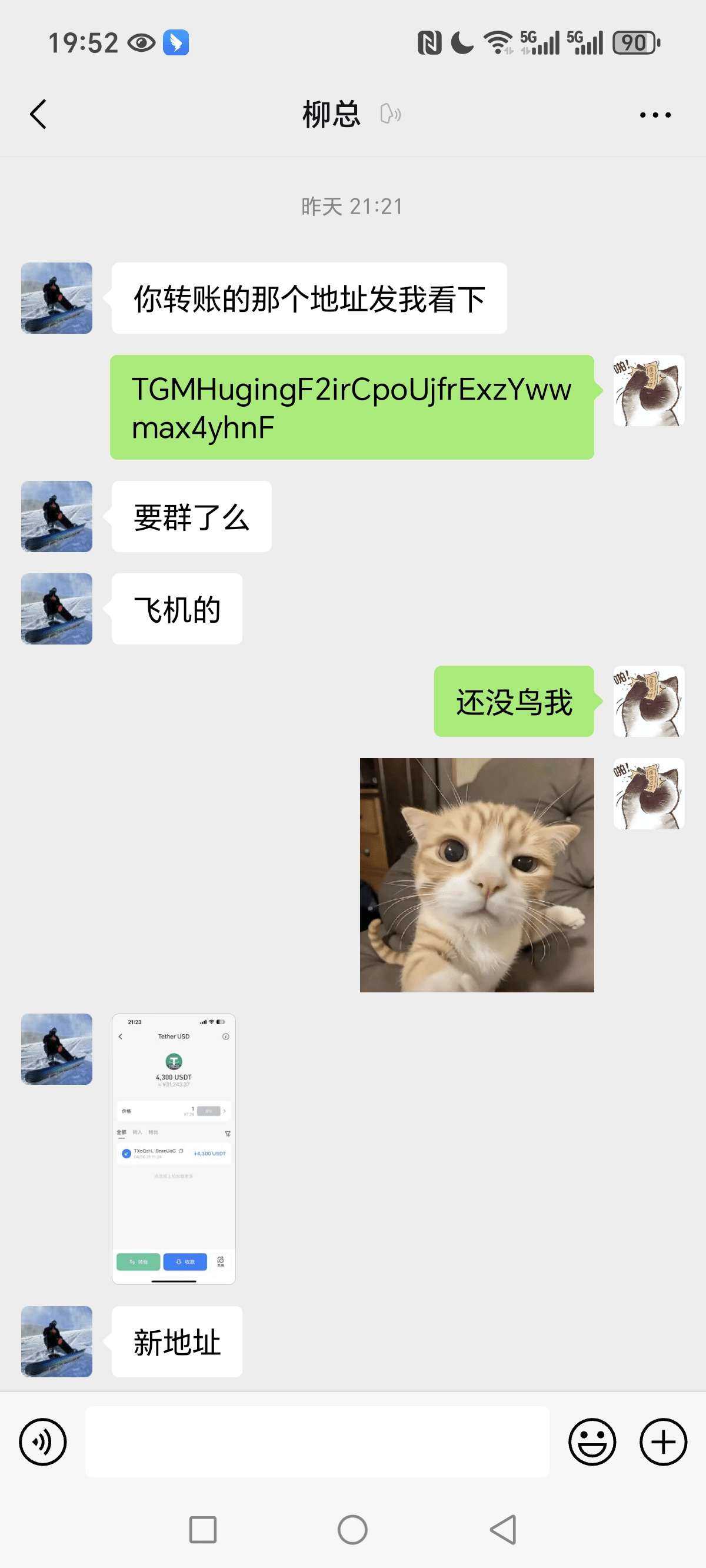Go to the system home screen
Screen dimensions: 706x1568
tap(352, 1530)
